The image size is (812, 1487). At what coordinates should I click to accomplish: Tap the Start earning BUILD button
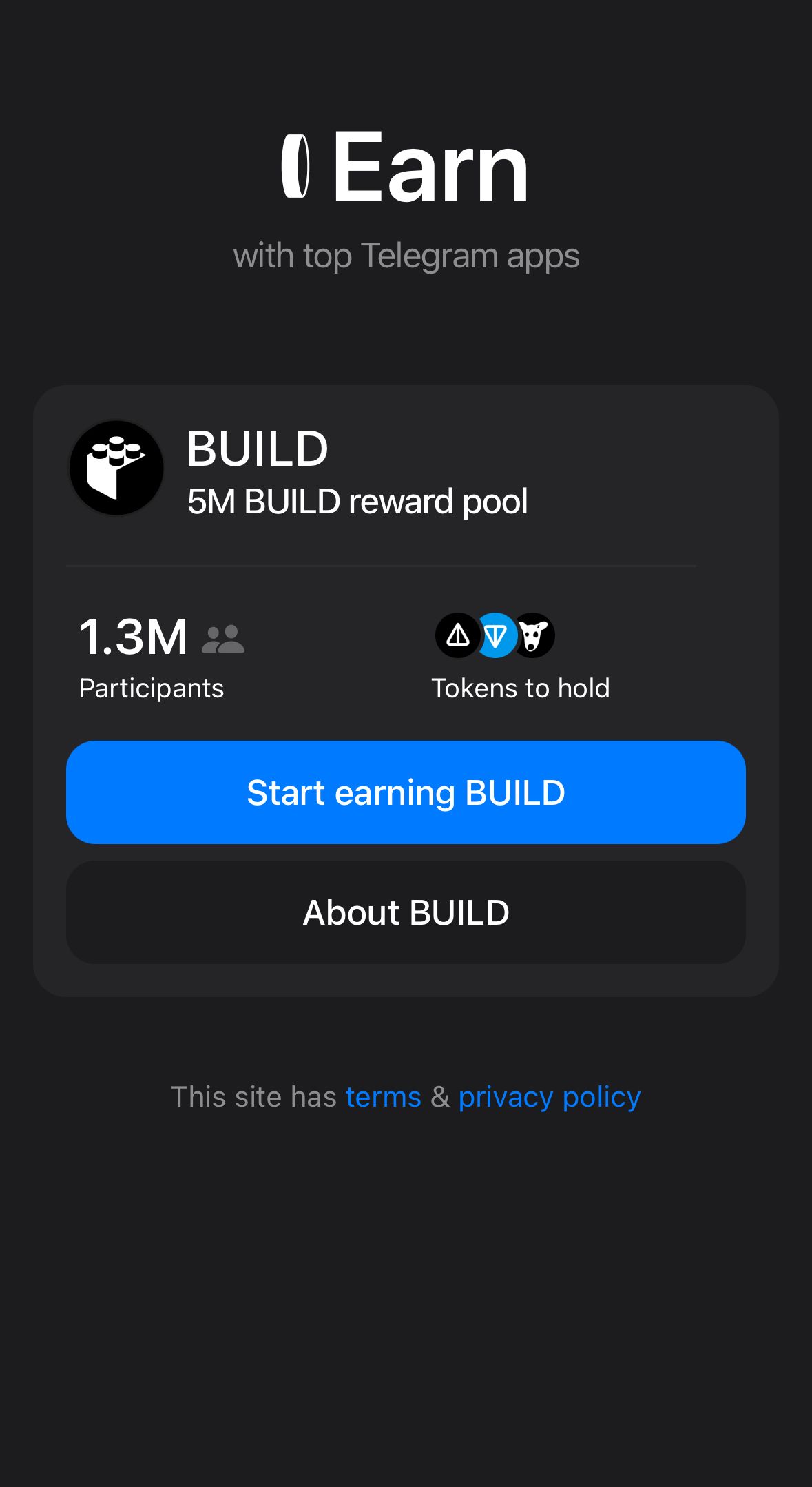[406, 792]
